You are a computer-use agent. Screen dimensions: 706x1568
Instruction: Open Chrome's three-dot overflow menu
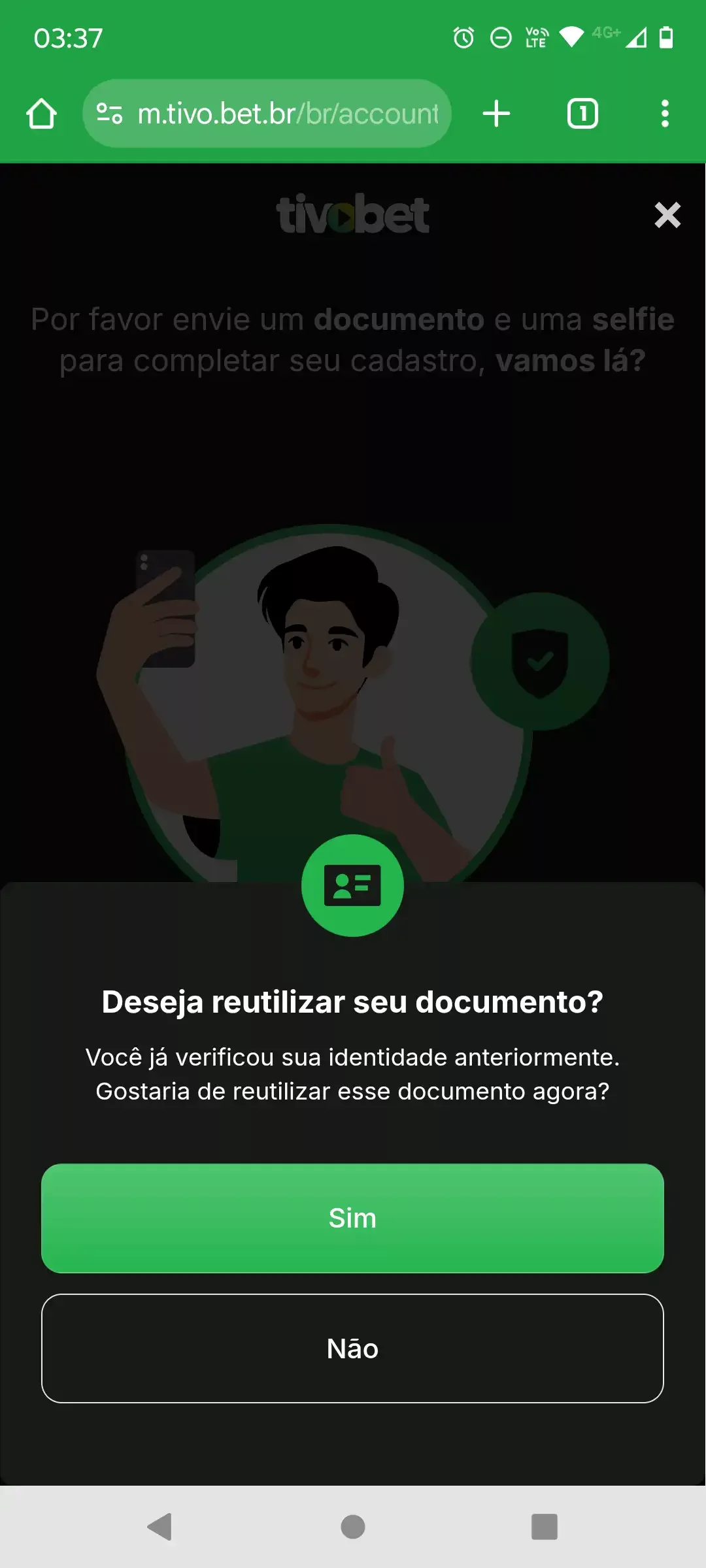[664, 113]
